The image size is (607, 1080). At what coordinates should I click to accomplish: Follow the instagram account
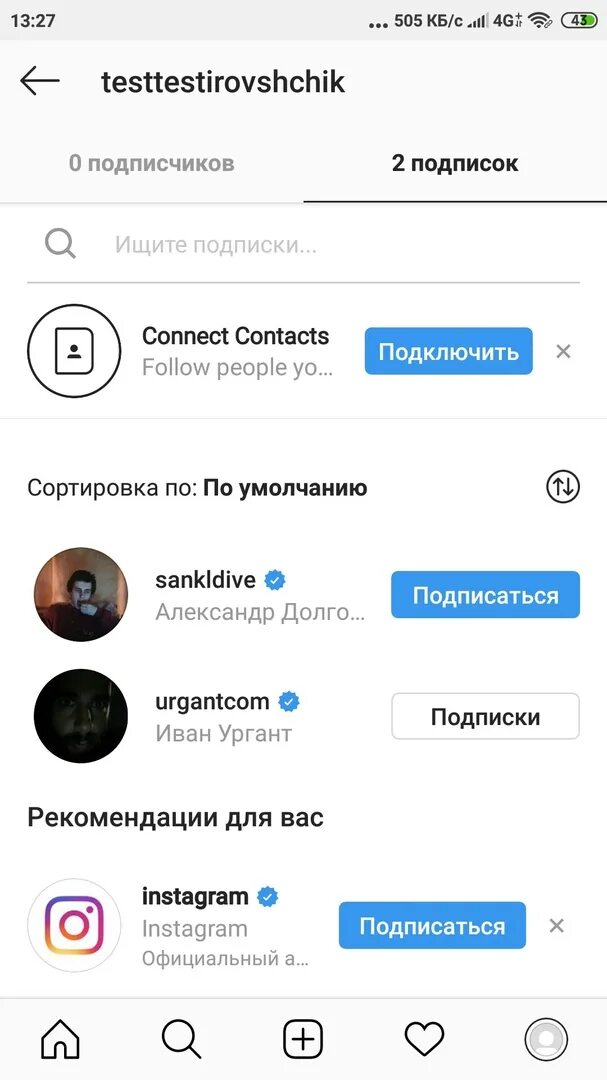[x=432, y=926]
